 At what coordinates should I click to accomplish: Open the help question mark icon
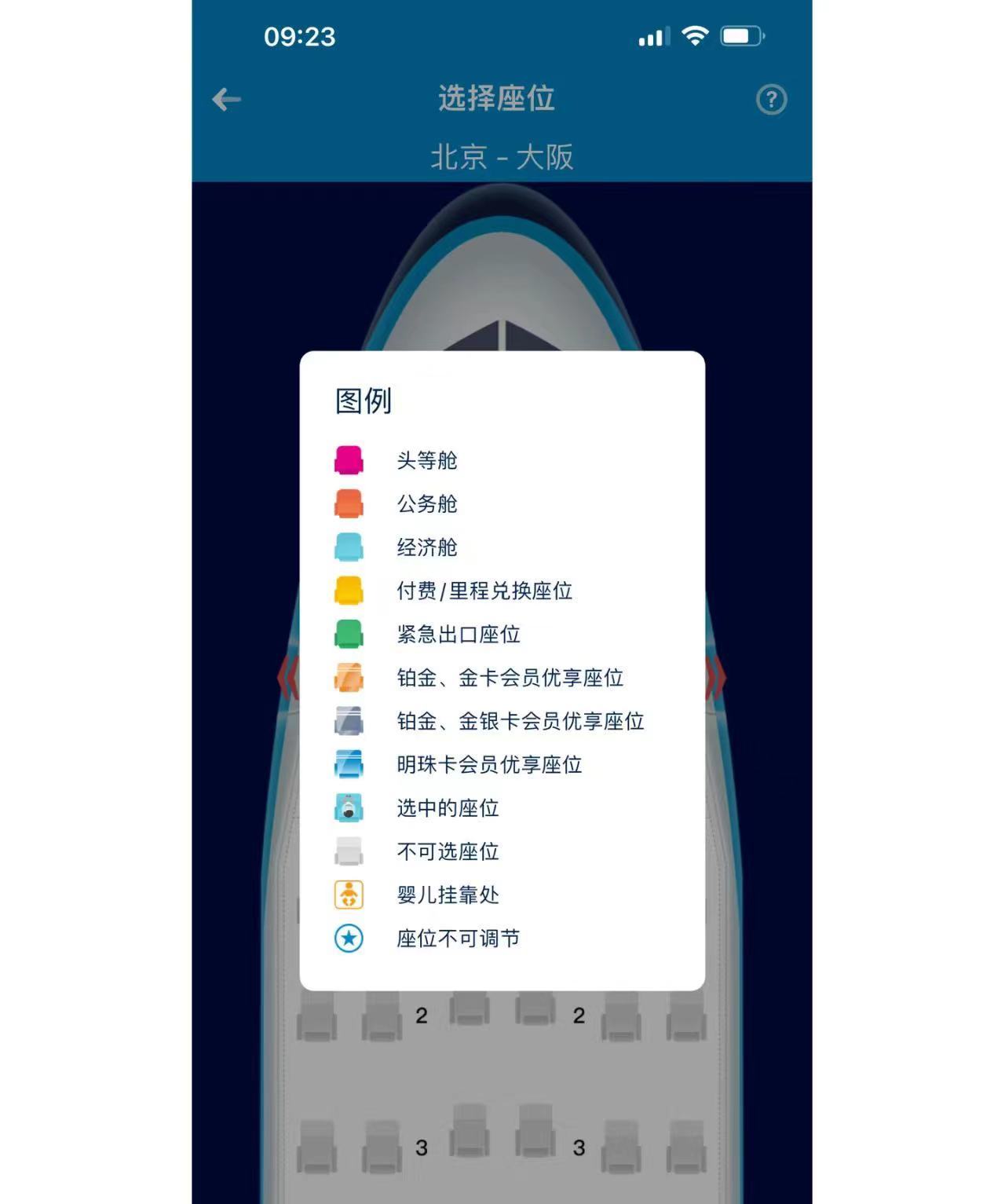pyautogui.click(x=771, y=100)
